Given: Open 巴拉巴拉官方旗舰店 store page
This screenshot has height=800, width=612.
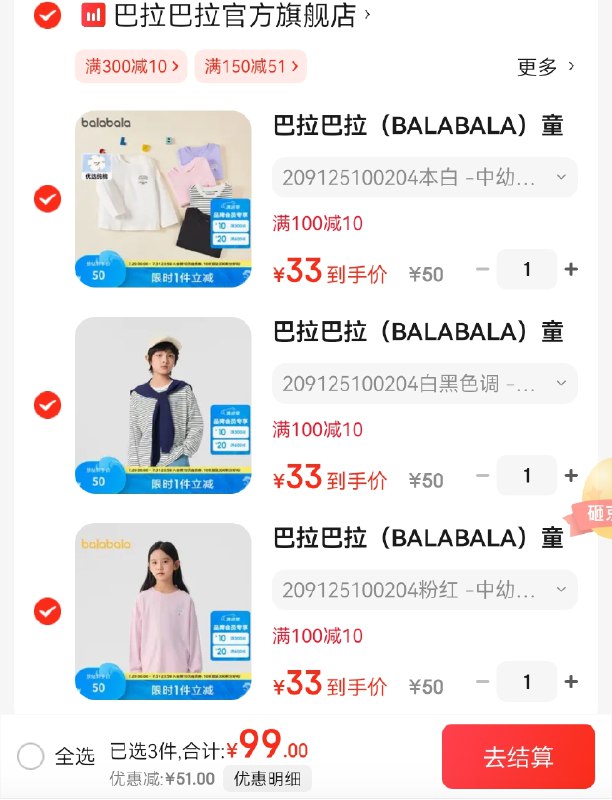Looking at the screenshot, I should [235, 16].
